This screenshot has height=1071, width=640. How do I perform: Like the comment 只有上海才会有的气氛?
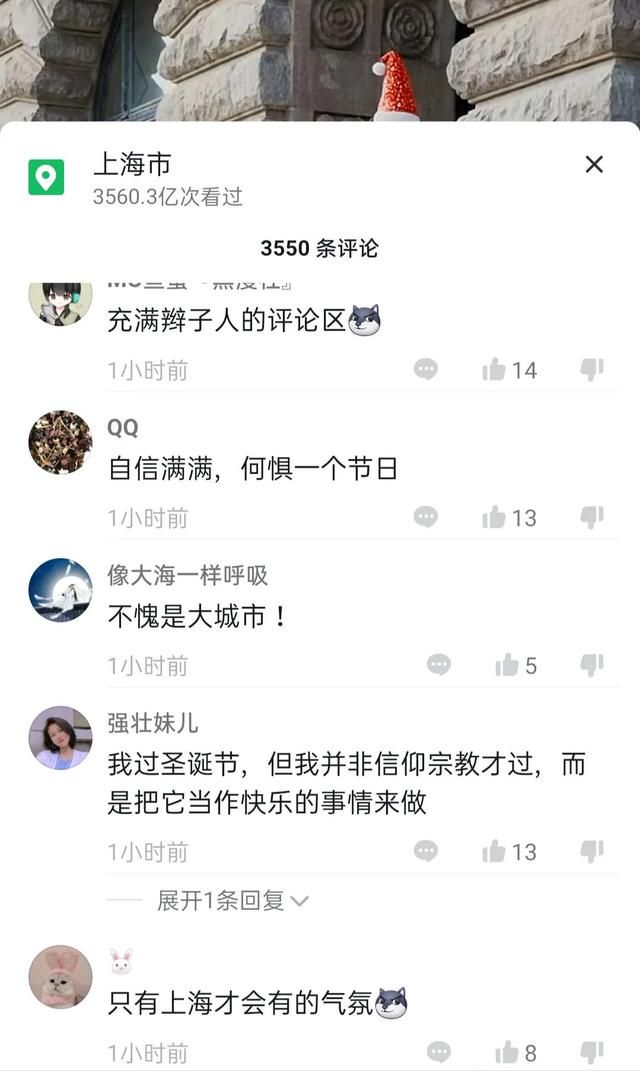tap(516, 1053)
